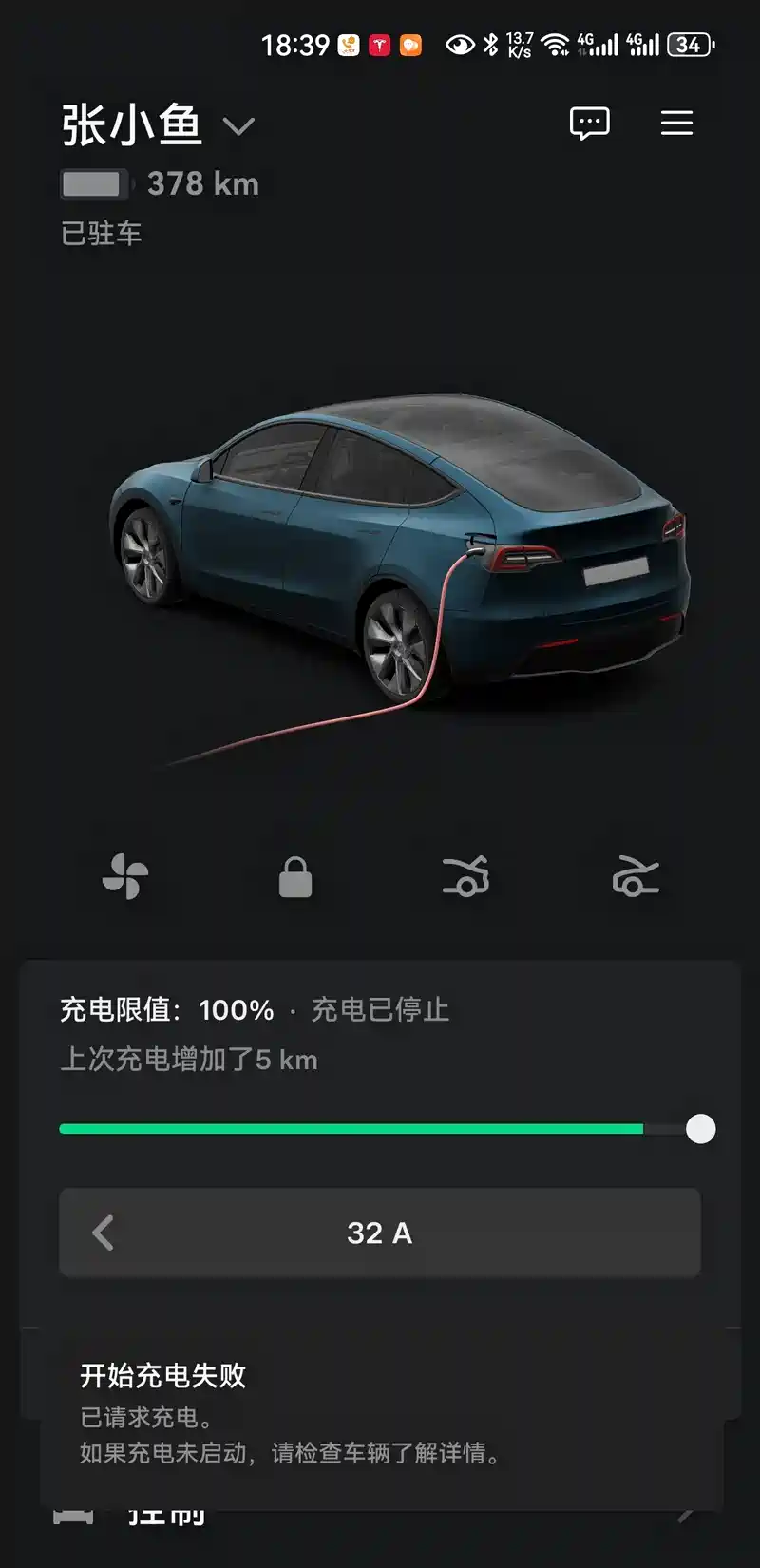Expand the 张小鱼 vehicle dropdown
The image size is (760, 1568).
pyautogui.click(x=238, y=126)
